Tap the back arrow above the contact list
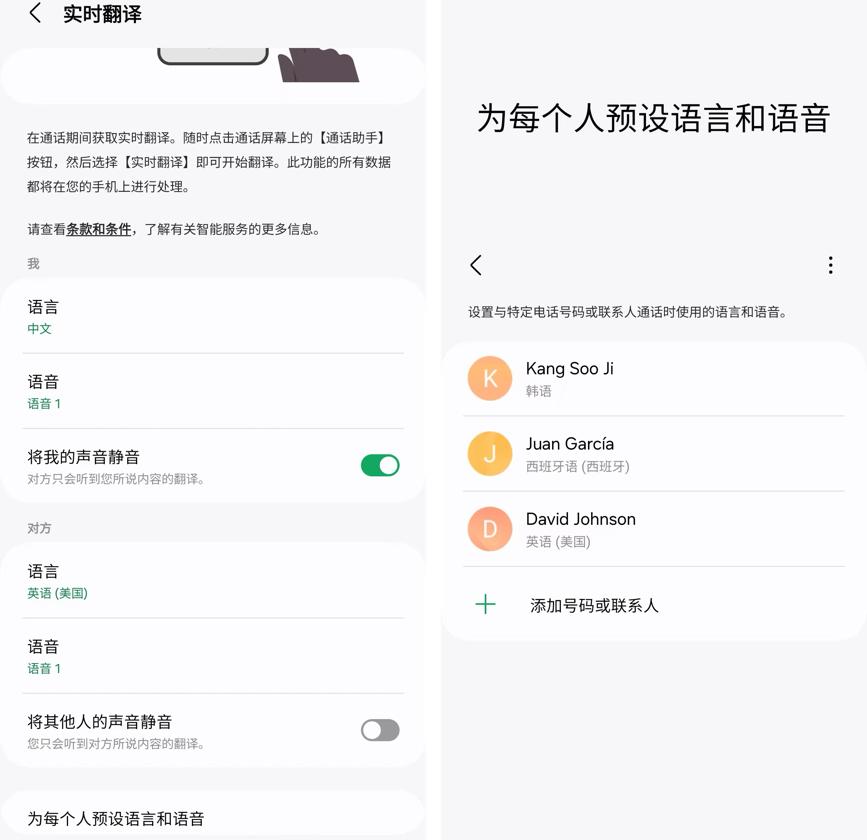867x840 pixels. pyautogui.click(x=476, y=265)
